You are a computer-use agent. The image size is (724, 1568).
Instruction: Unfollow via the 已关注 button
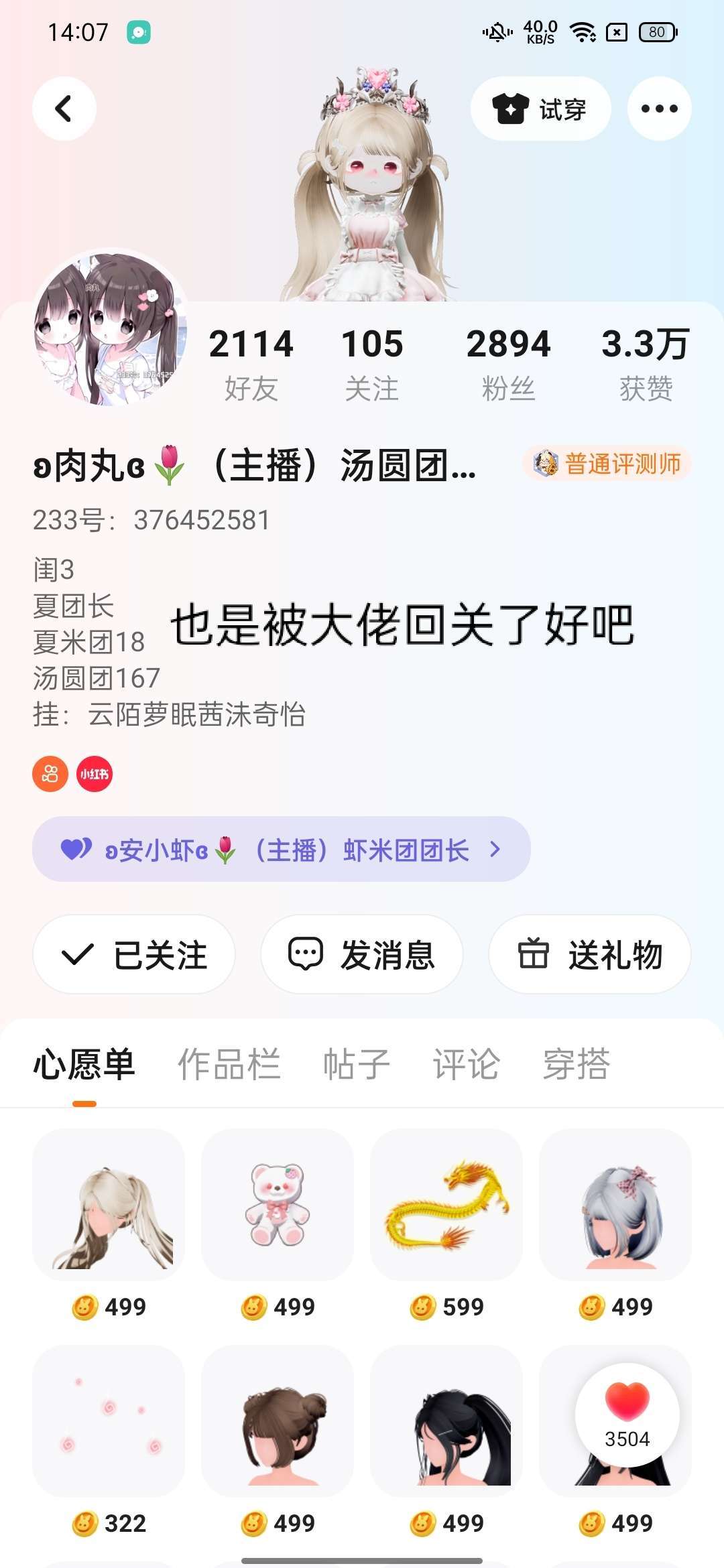point(134,954)
